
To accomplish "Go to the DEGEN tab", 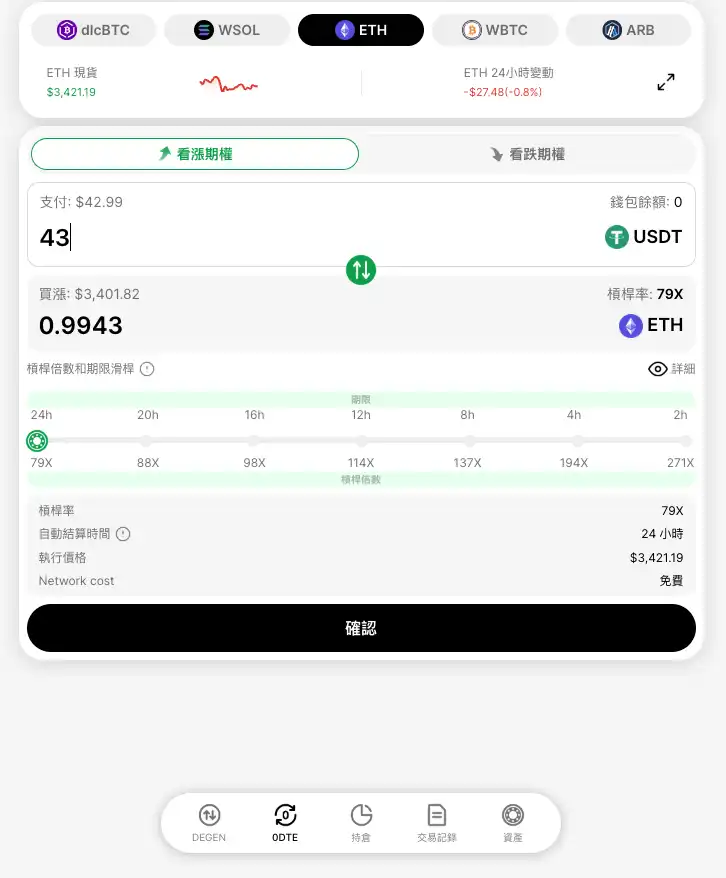I will click(209, 822).
